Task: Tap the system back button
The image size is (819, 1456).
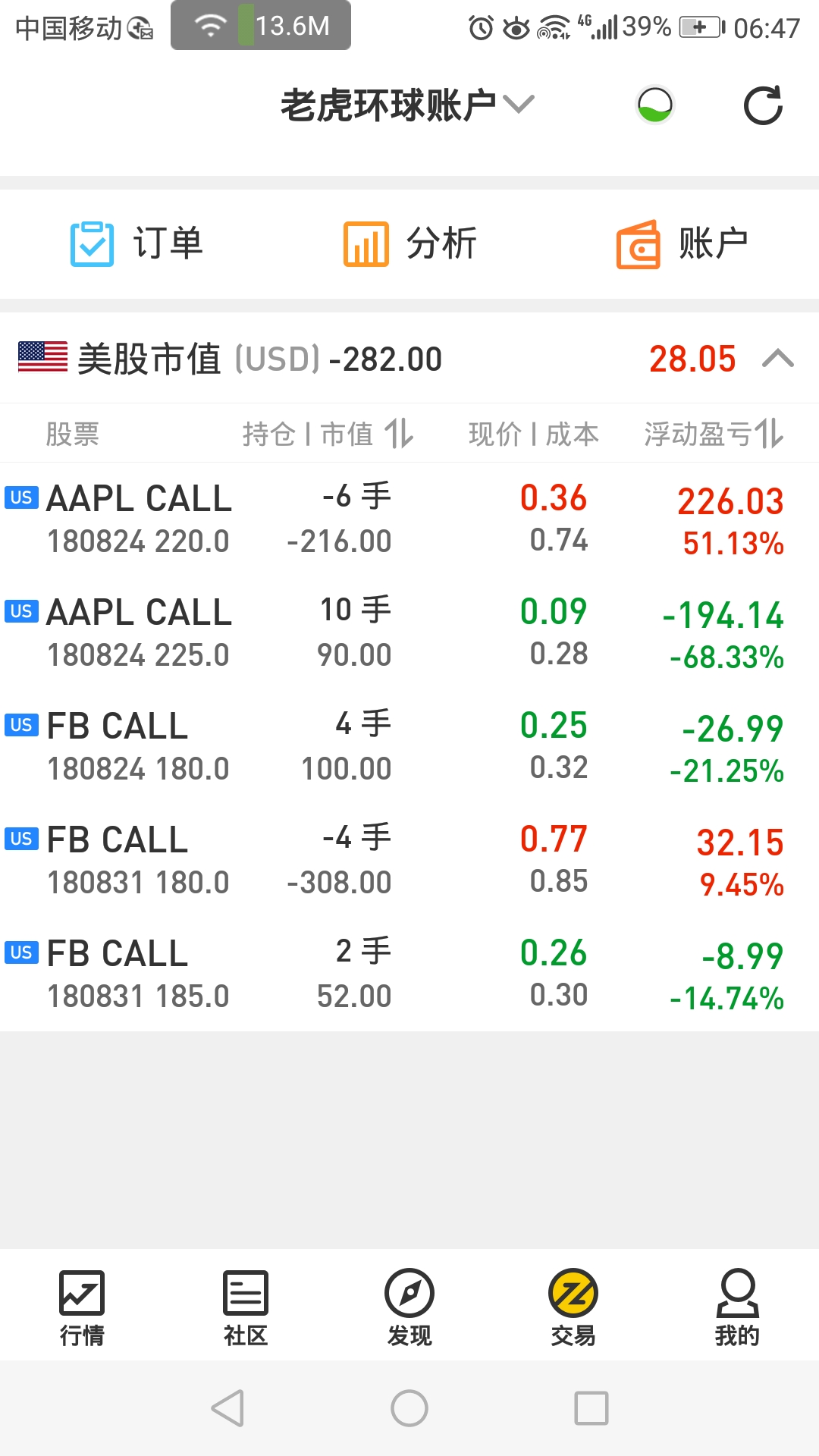Action: pos(227,1408)
